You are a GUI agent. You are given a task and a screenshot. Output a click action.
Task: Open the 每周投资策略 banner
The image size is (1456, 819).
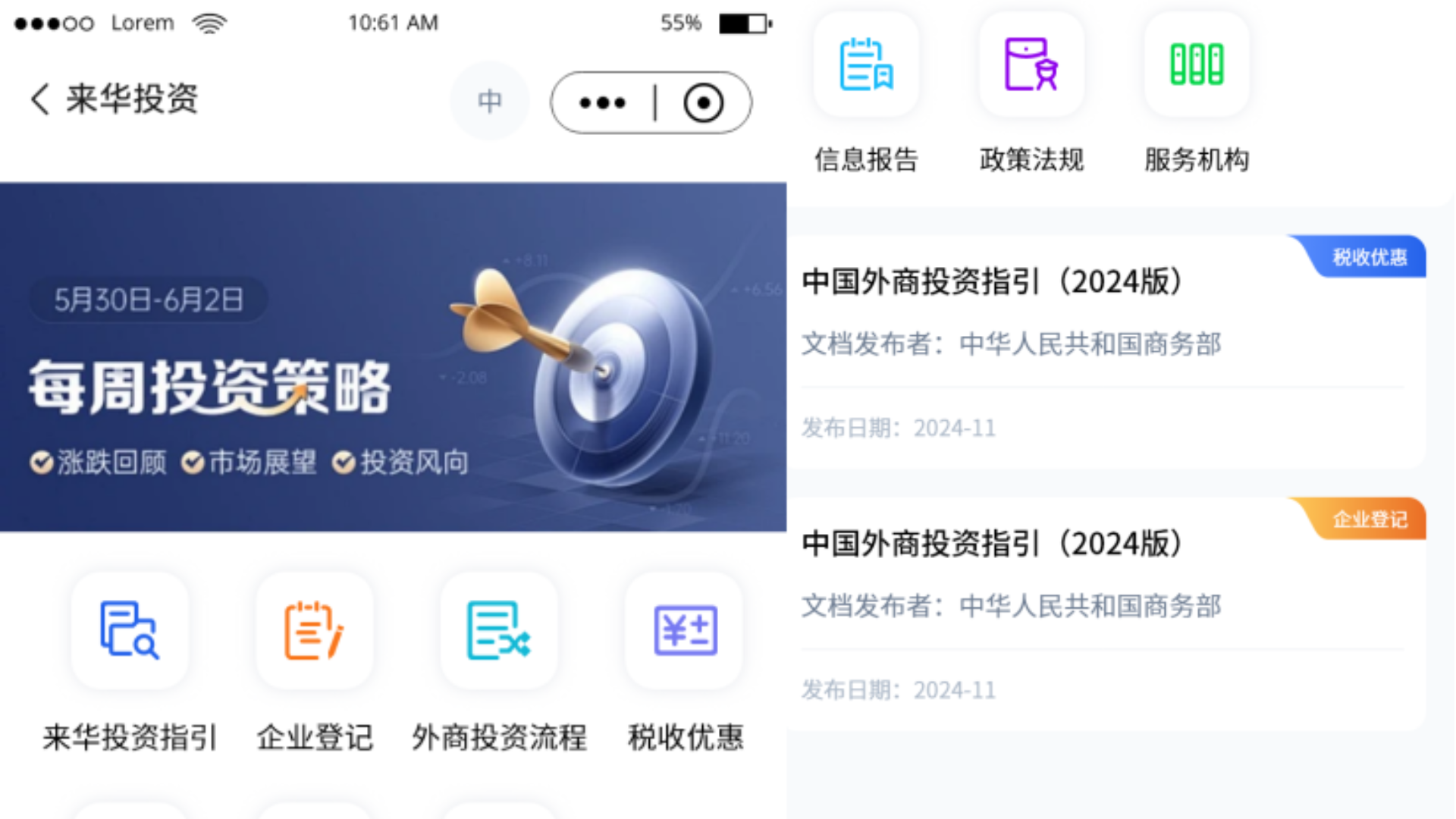coord(393,356)
